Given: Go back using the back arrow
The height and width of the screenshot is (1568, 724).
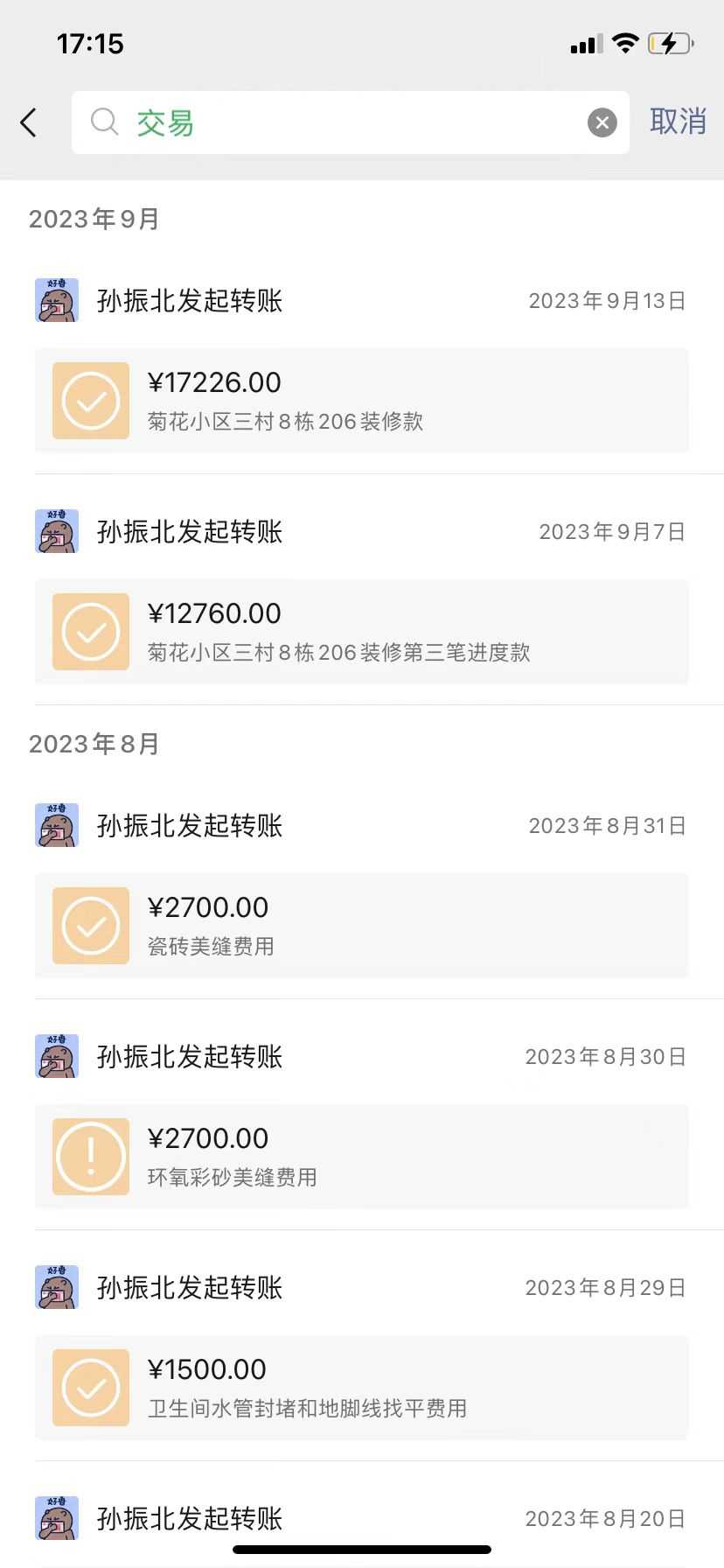Looking at the screenshot, I should point(29,122).
